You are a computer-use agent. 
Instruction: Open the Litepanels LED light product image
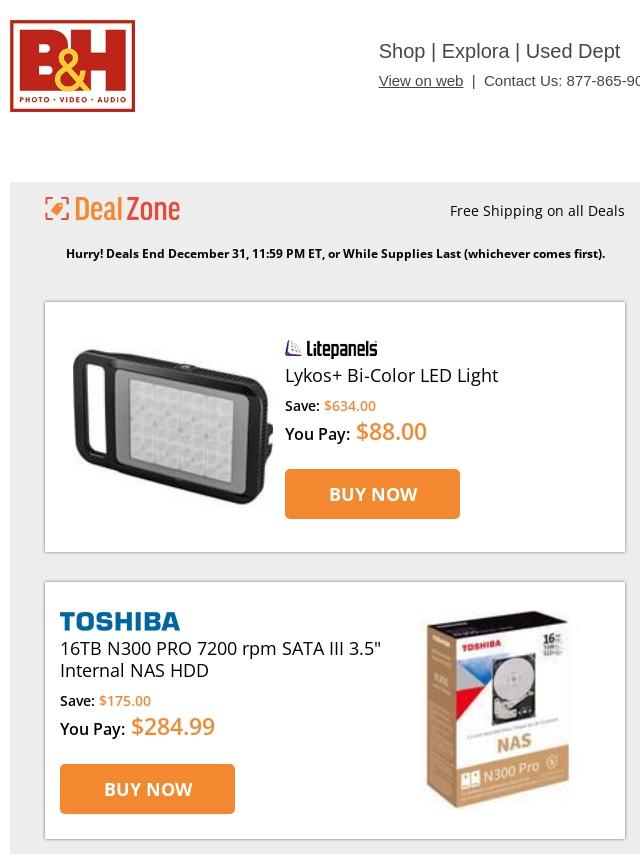click(x=173, y=425)
